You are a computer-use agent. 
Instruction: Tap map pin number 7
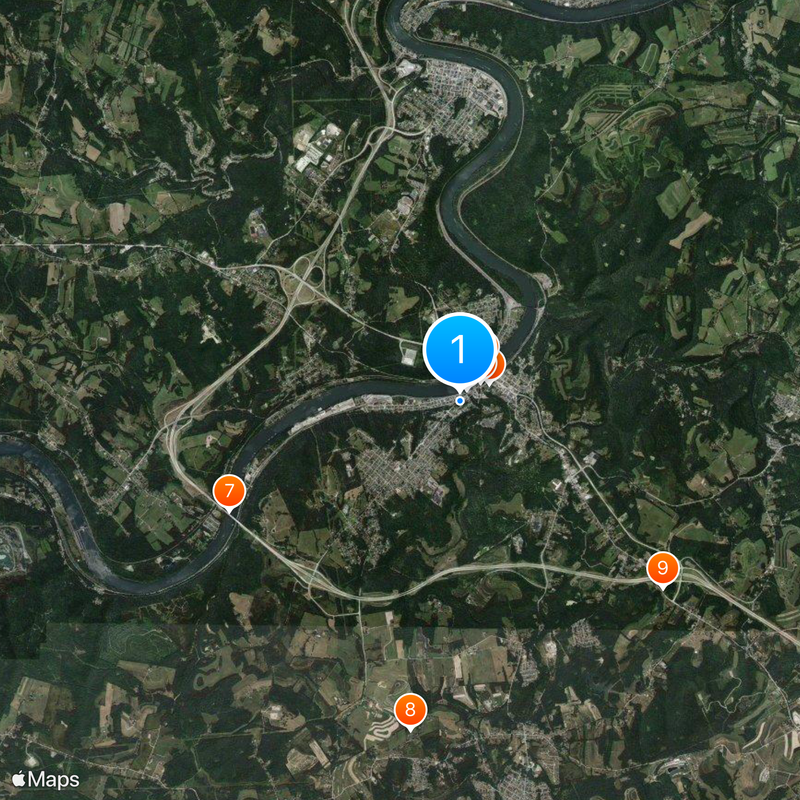pyautogui.click(x=230, y=491)
